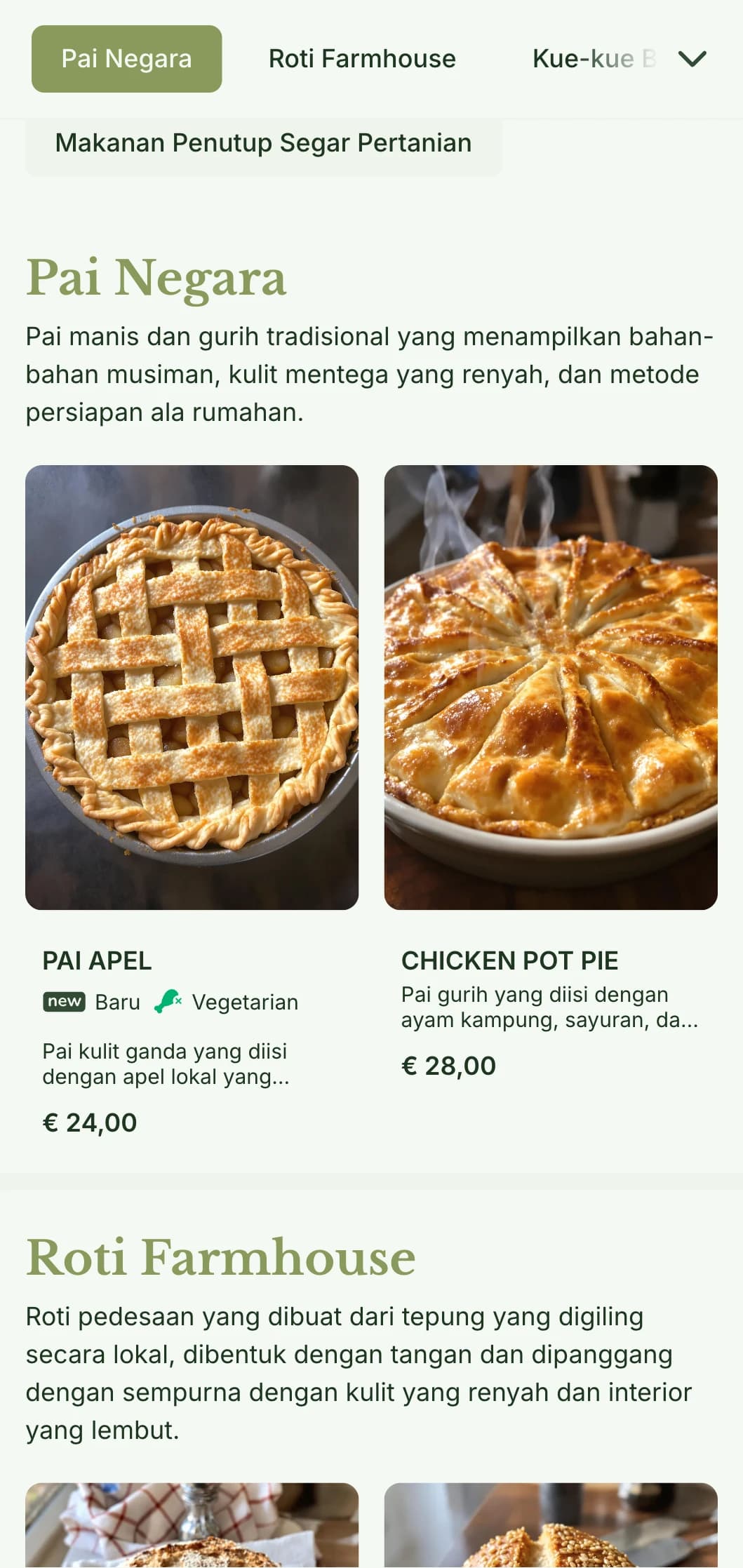Click the 'new' badge icon on Pai Apel
This screenshot has height=1568, width=743.
click(x=63, y=1002)
